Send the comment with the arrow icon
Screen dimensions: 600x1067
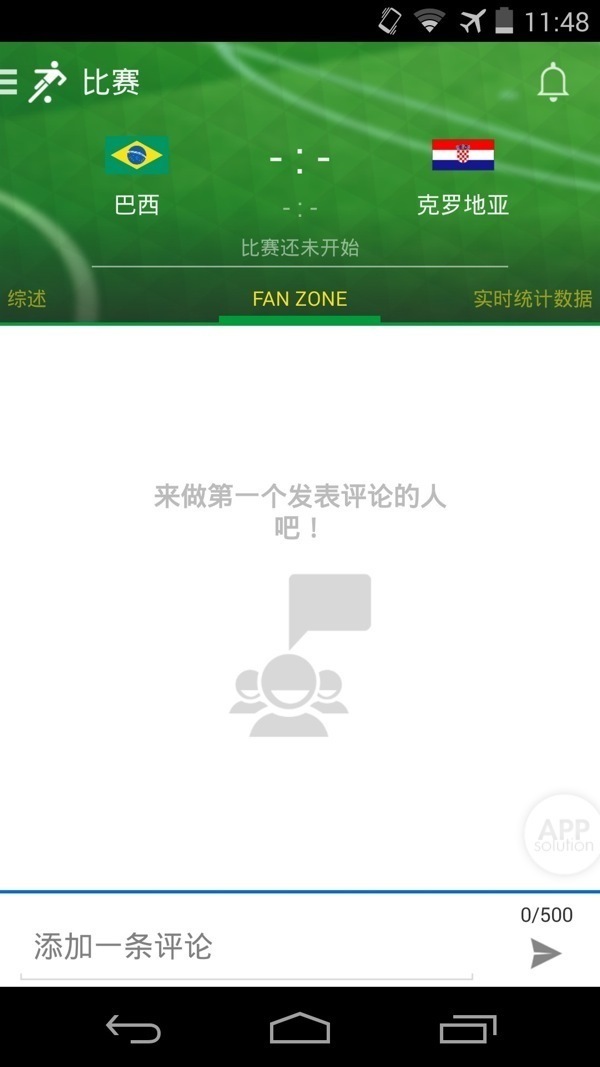(x=545, y=952)
